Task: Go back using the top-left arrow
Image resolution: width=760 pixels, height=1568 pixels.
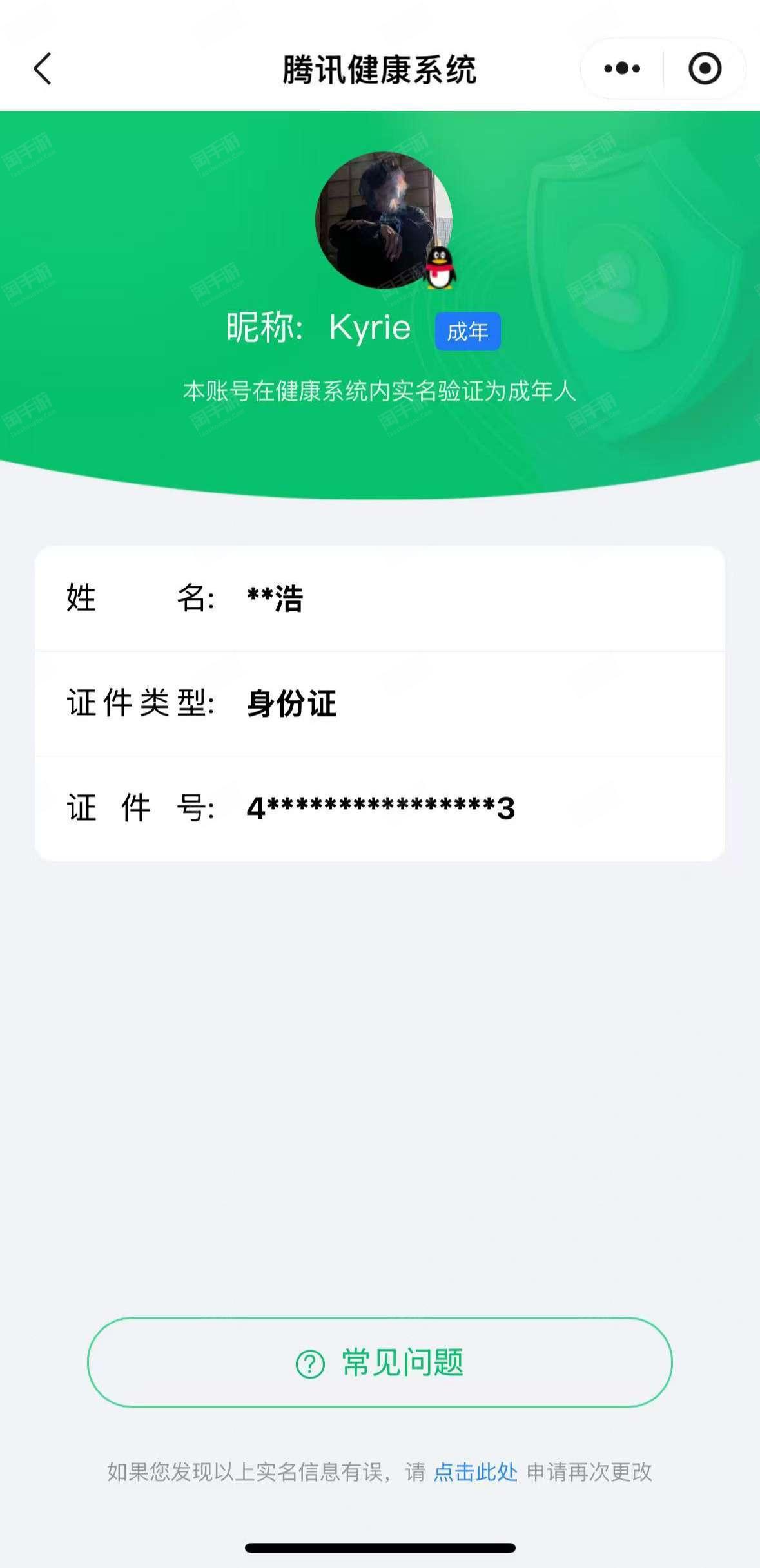Action: (42, 69)
